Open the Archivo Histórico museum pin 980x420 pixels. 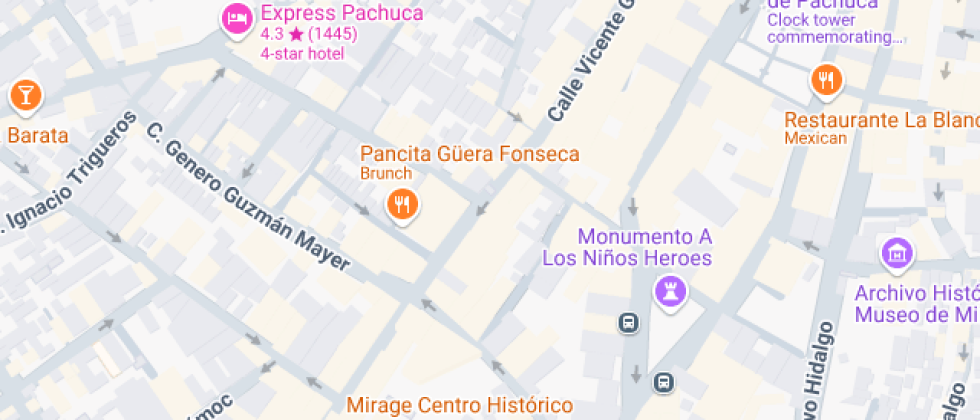[897, 254]
